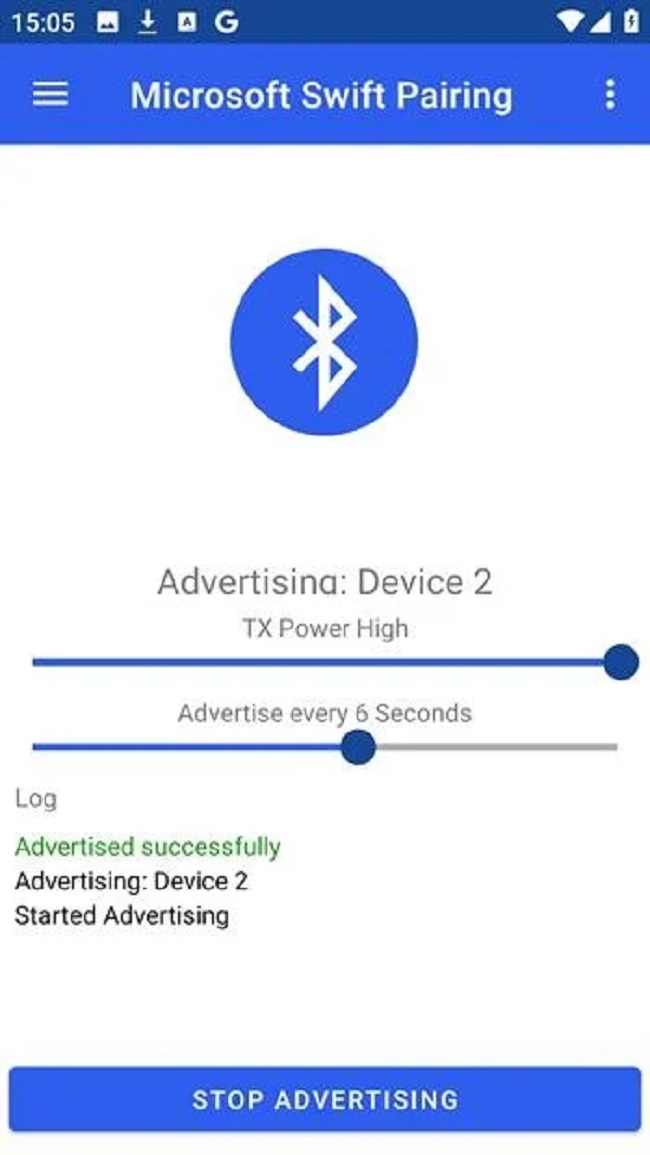
Task: Tap the TX Power slider handle
Action: [621, 662]
